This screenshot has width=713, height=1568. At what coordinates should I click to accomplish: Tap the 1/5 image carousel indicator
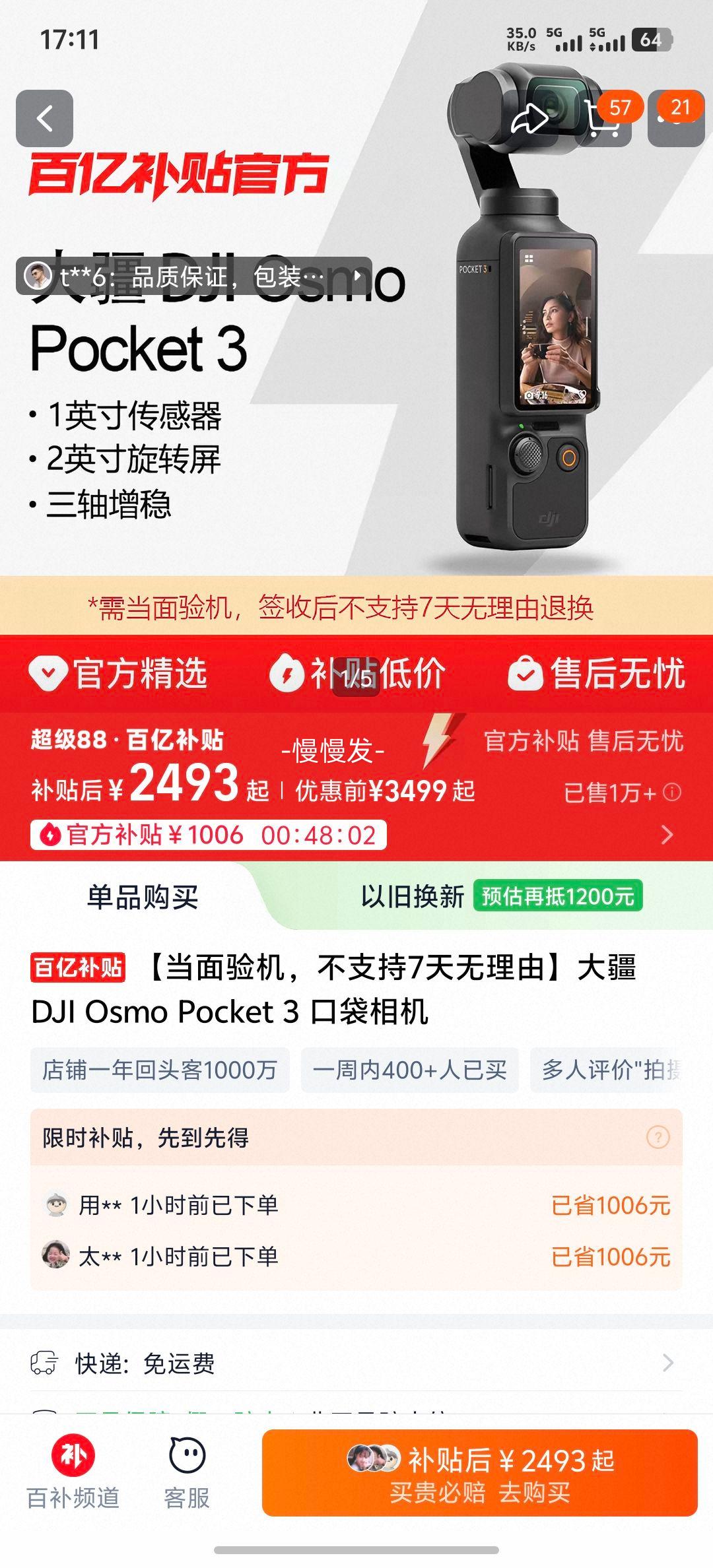point(356,676)
